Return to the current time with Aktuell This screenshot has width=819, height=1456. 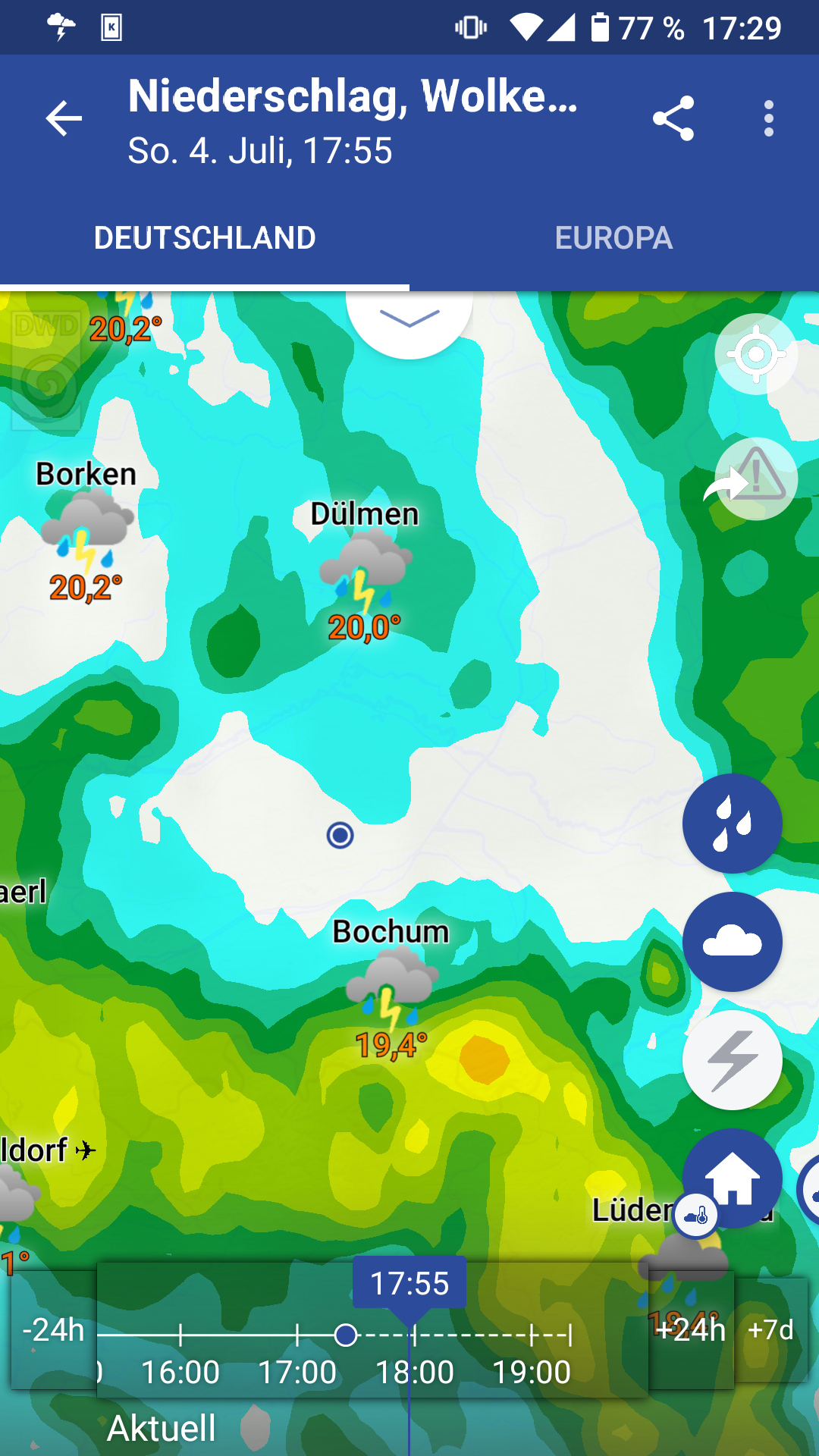162,1428
